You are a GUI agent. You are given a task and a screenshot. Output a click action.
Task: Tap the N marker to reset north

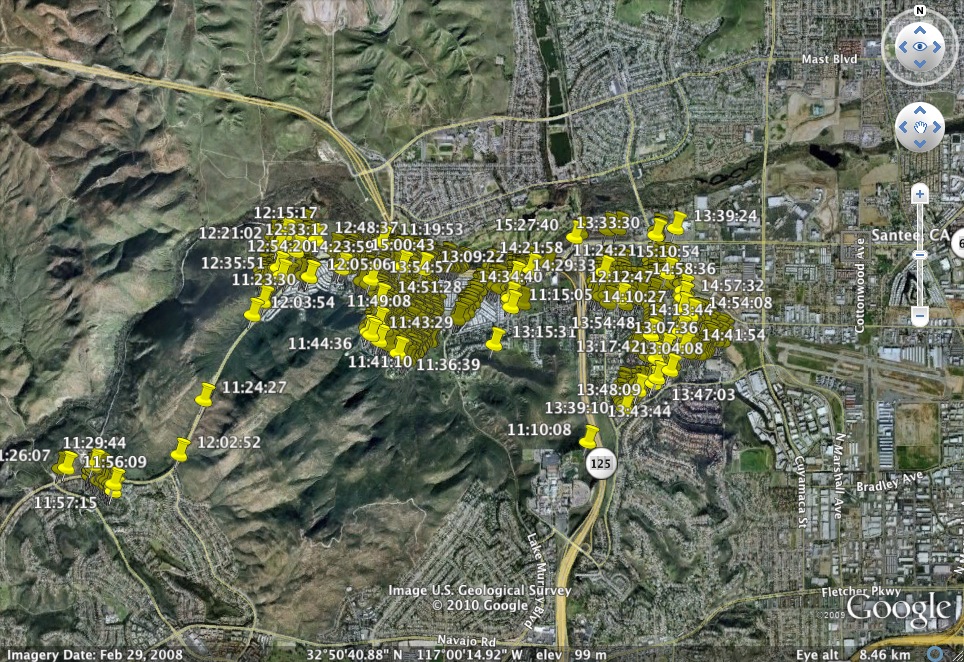coord(919,11)
